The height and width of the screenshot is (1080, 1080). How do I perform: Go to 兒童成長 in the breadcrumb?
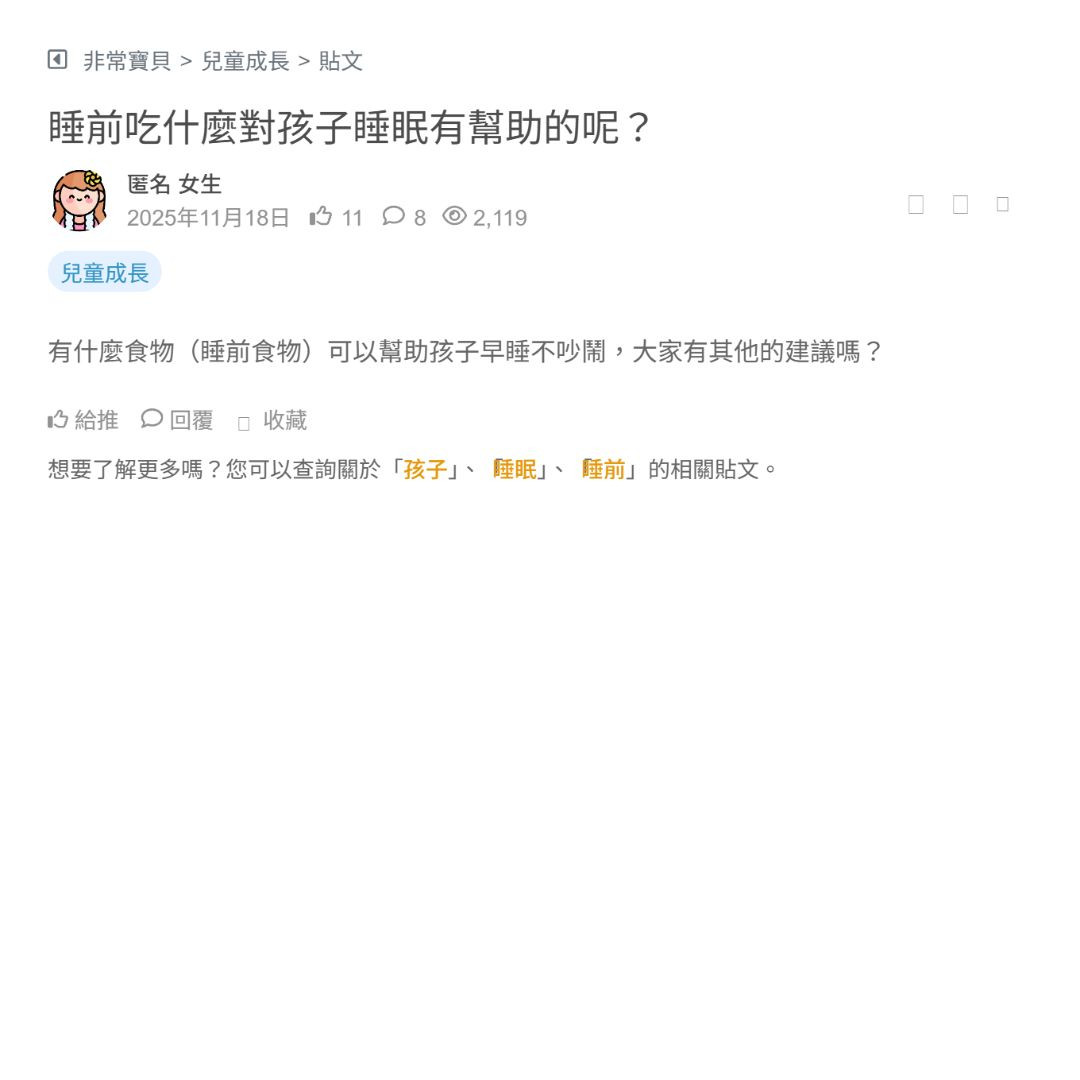[245, 61]
